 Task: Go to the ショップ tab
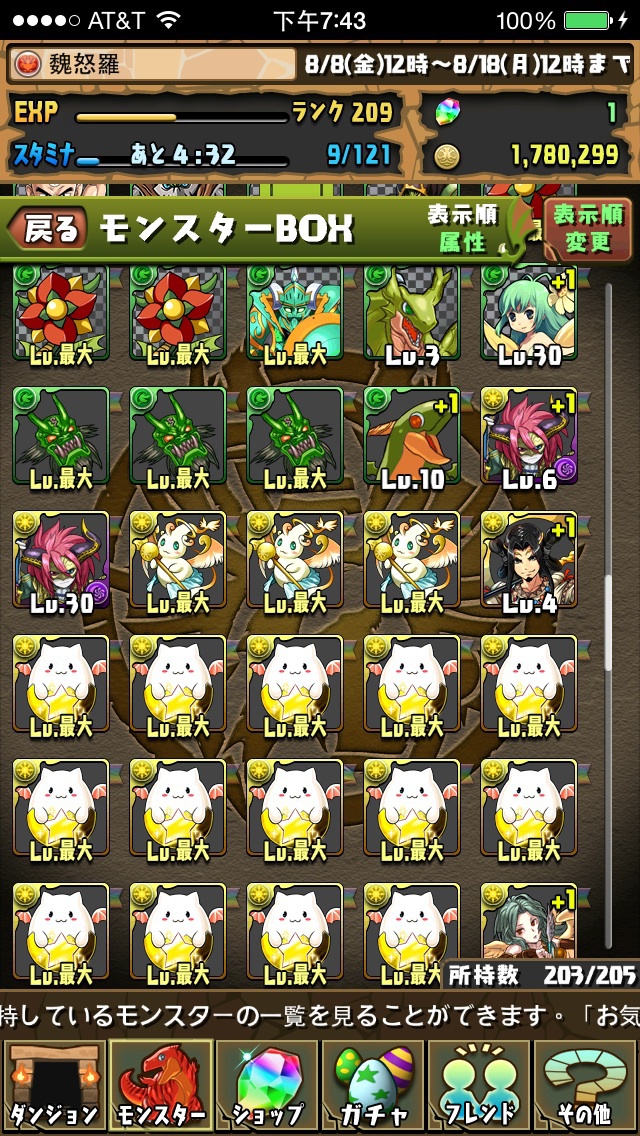click(x=267, y=1085)
